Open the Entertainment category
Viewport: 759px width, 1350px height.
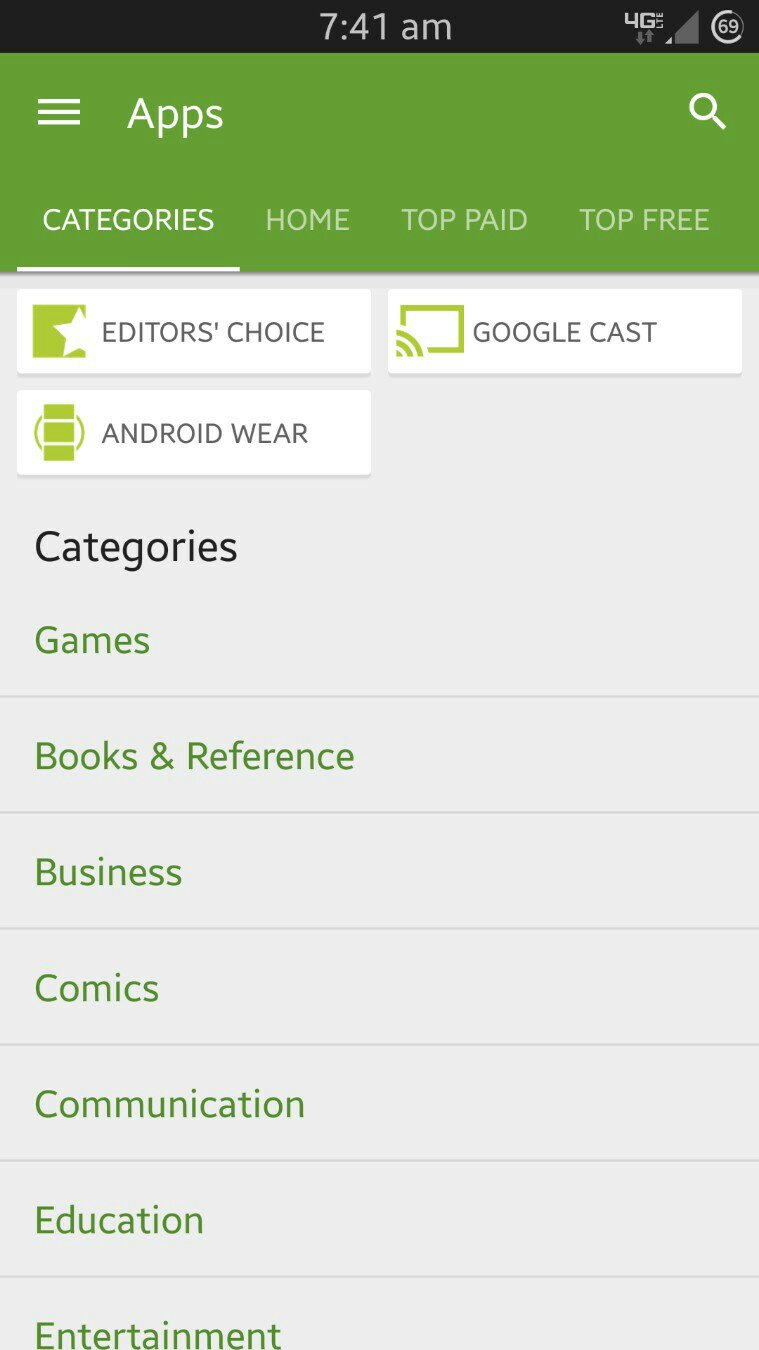pos(158,1332)
